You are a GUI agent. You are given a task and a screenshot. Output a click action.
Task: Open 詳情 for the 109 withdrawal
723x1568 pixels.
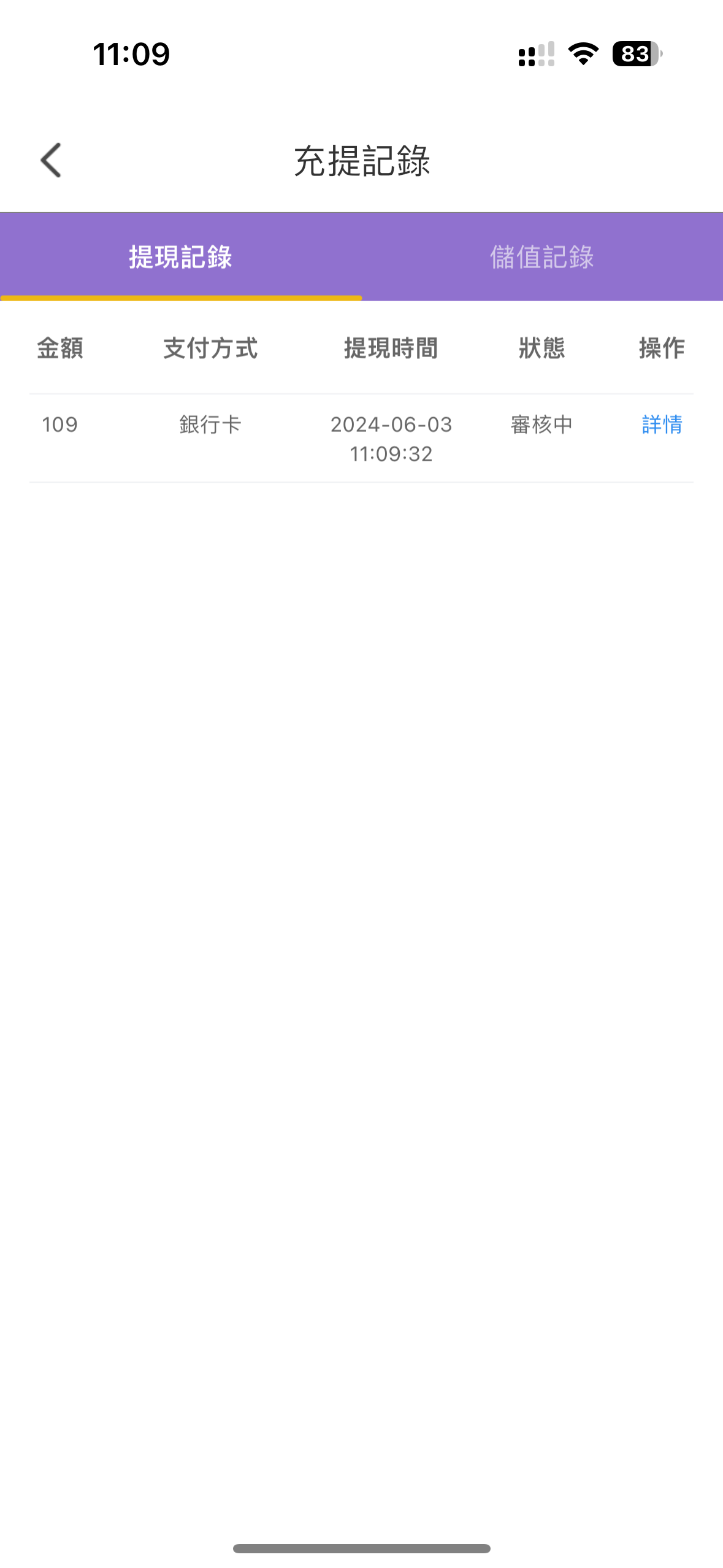662,424
